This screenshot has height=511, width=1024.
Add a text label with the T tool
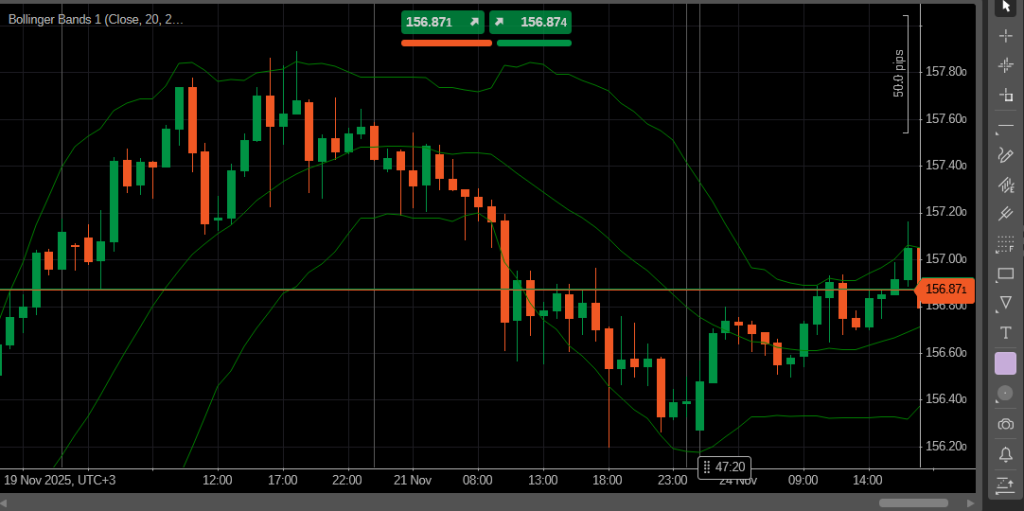pyautogui.click(x=1006, y=332)
